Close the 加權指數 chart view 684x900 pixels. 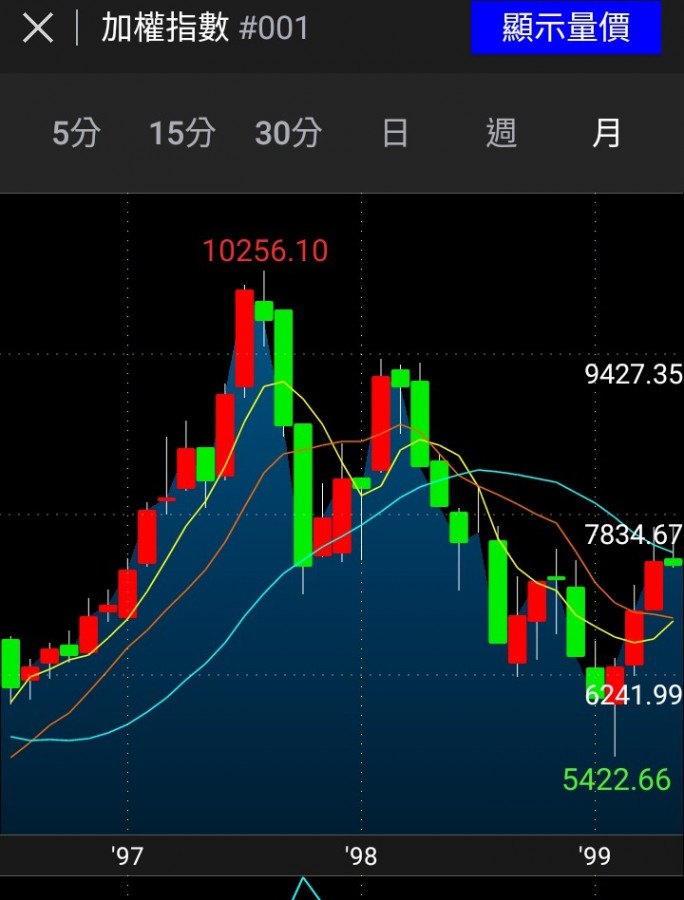pyautogui.click(x=38, y=28)
